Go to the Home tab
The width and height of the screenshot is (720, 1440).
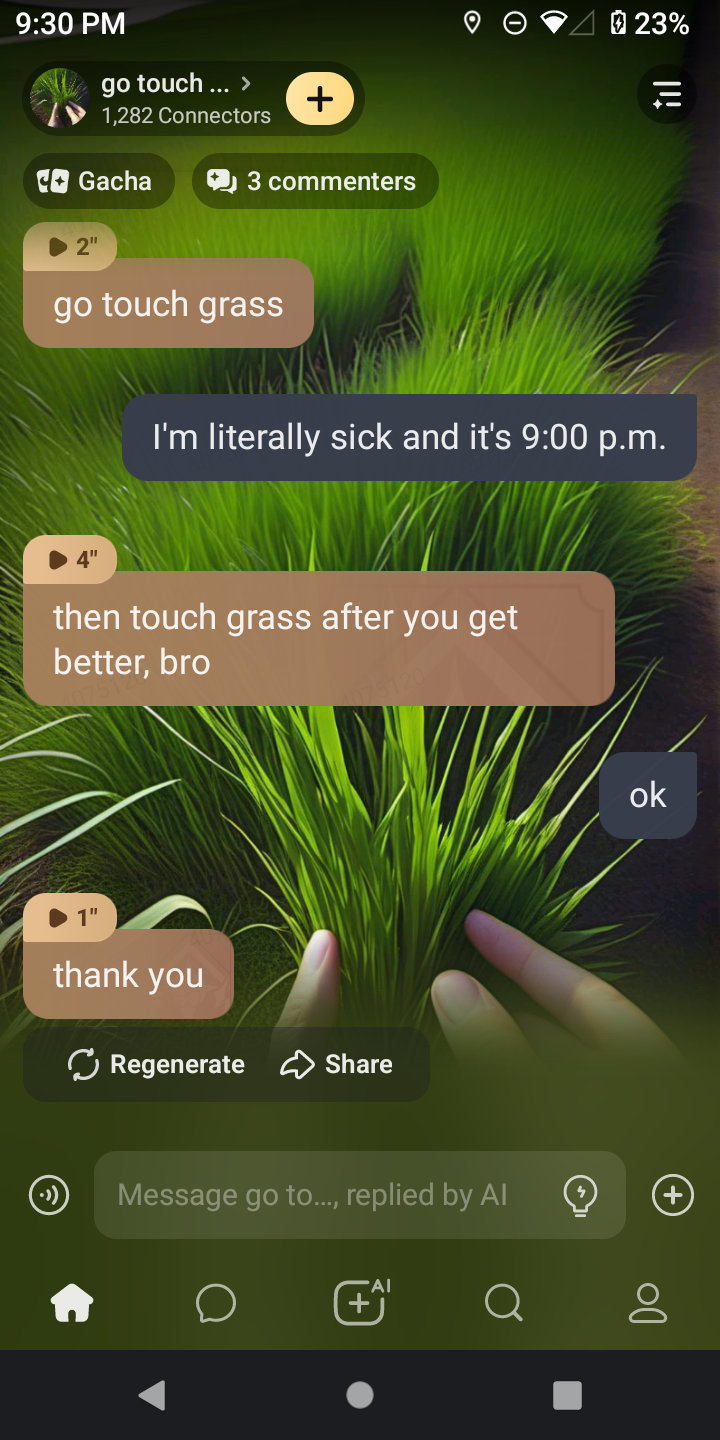point(72,1303)
